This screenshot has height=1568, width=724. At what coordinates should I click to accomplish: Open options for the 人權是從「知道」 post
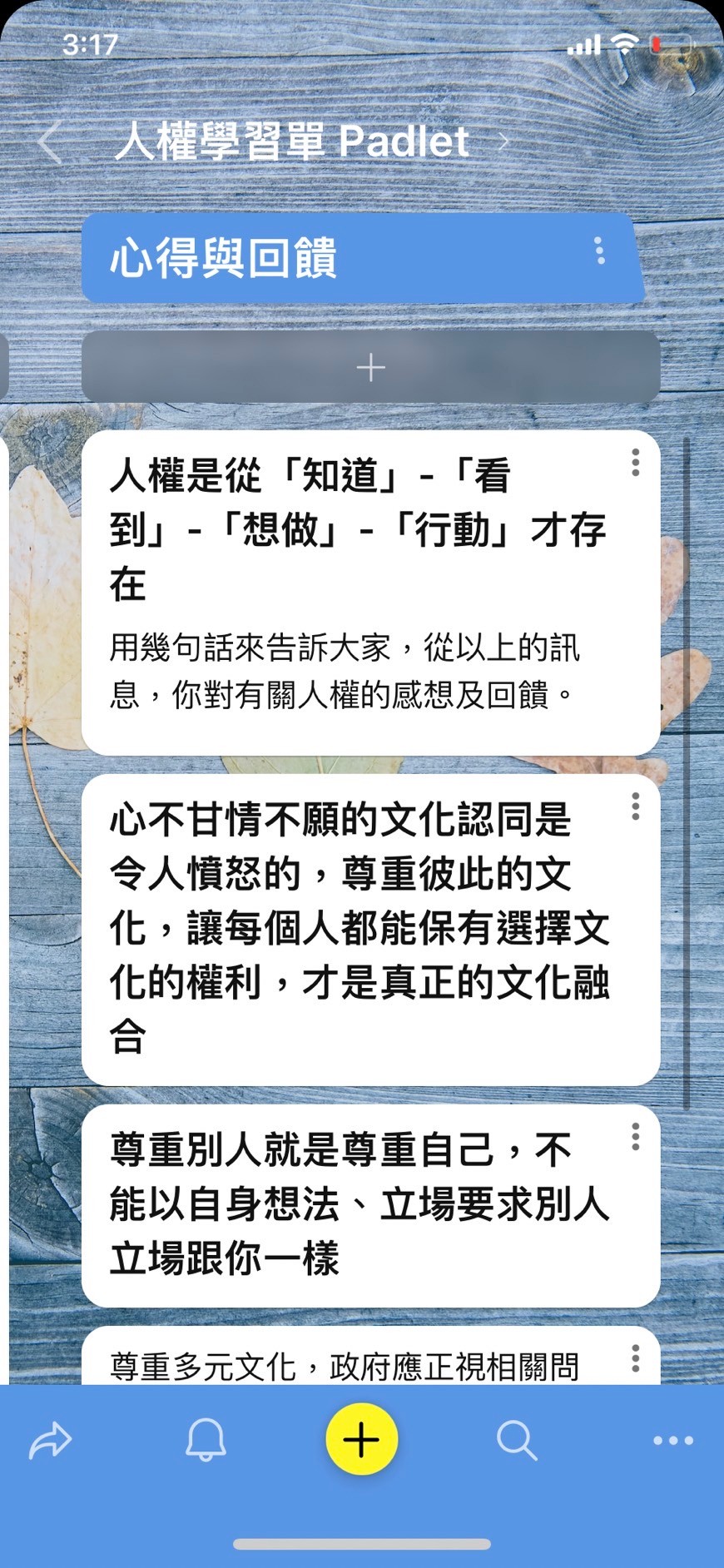(x=635, y=462)
